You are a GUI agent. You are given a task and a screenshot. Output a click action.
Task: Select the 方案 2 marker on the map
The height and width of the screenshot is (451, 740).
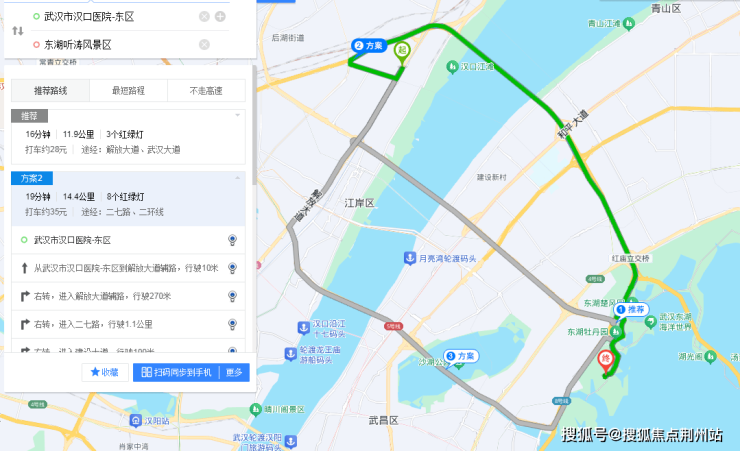tap(369, 45)
